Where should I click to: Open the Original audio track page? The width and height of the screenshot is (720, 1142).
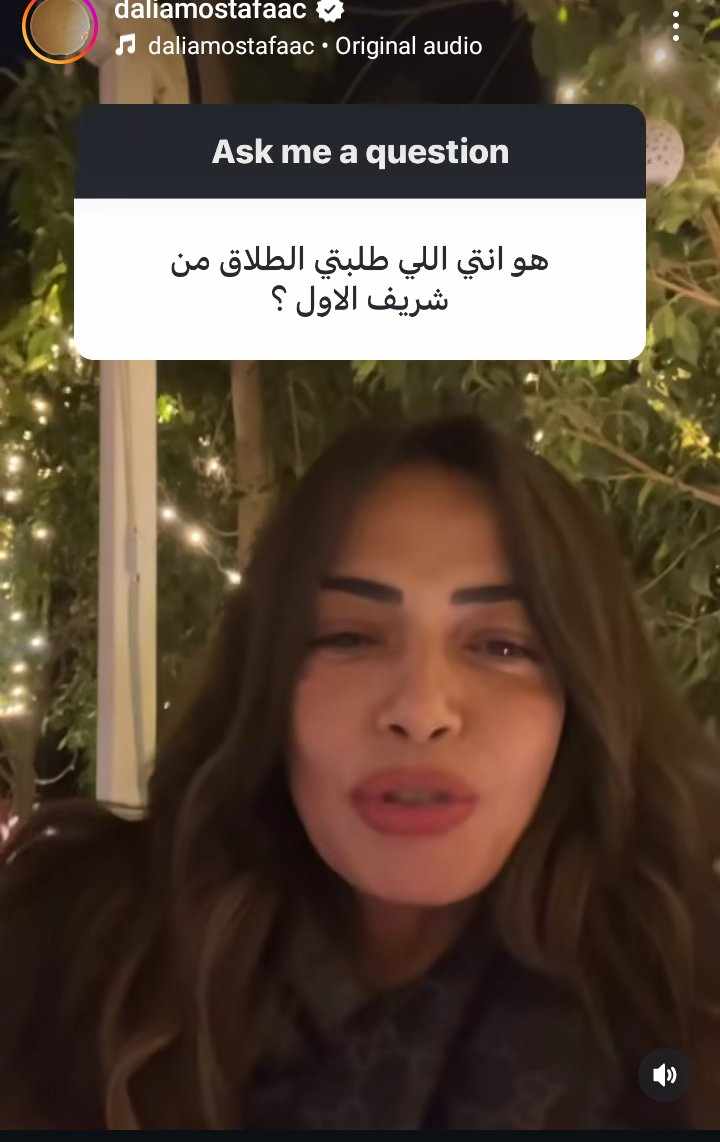click(408, 46)
